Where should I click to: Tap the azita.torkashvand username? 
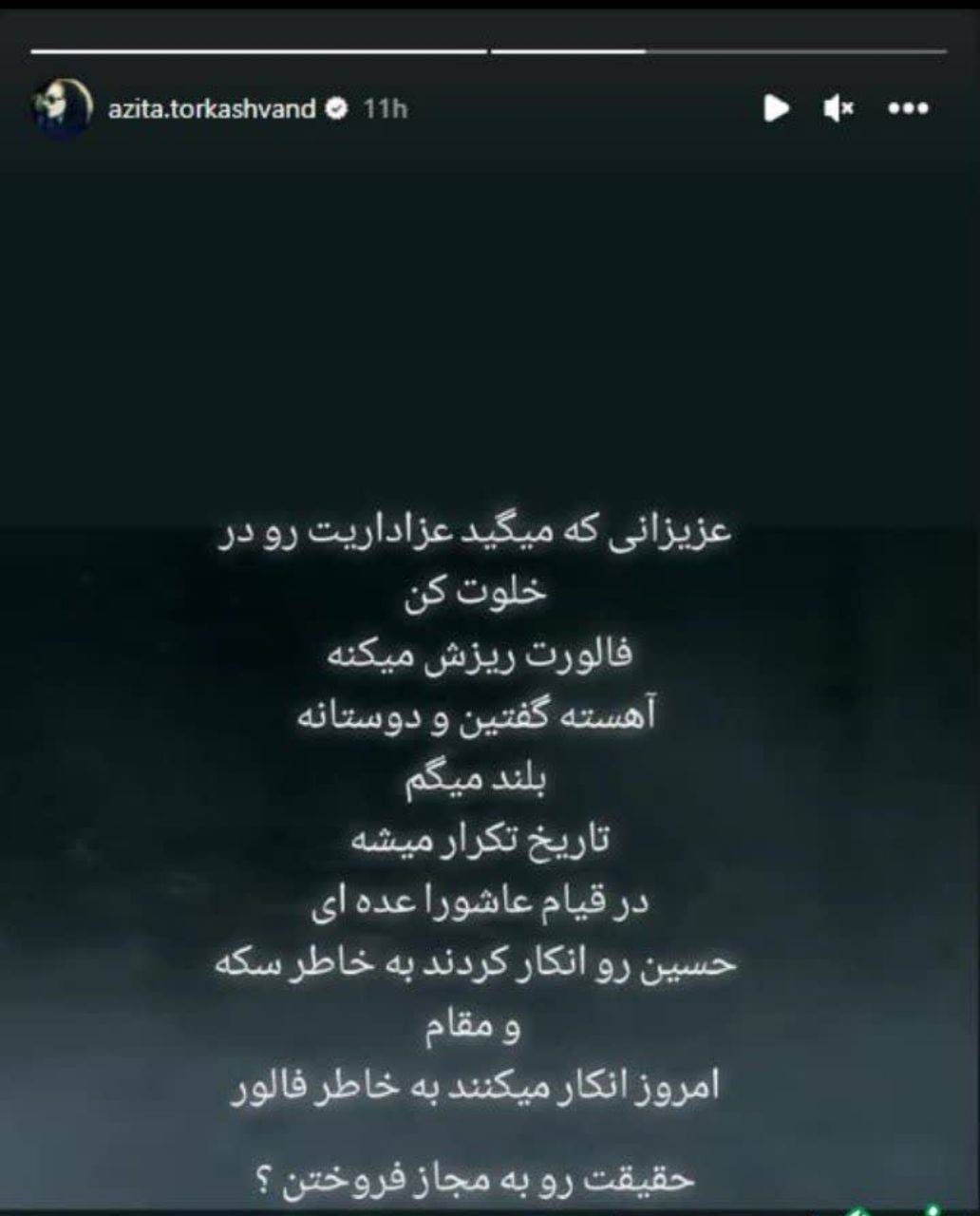[212, 108]
